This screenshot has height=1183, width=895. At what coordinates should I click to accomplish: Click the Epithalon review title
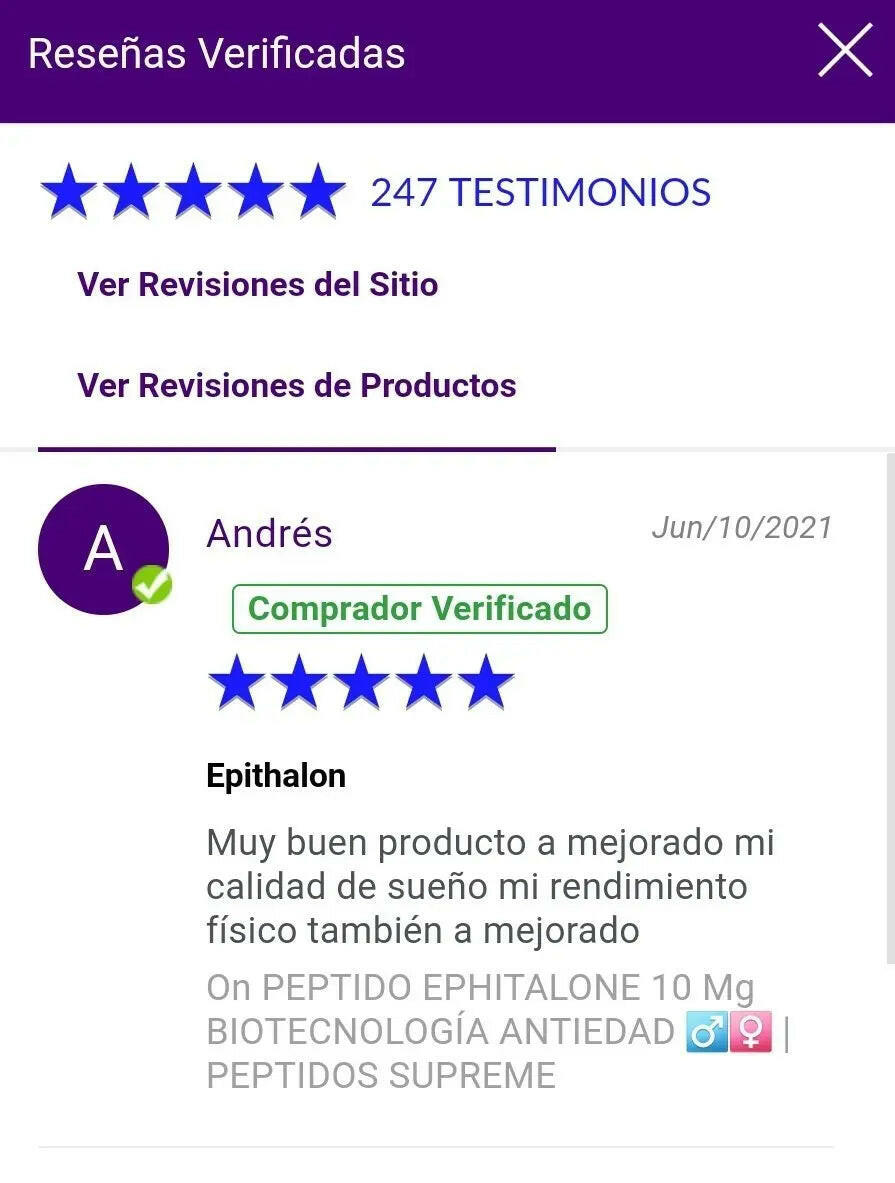tap(276, 775)
